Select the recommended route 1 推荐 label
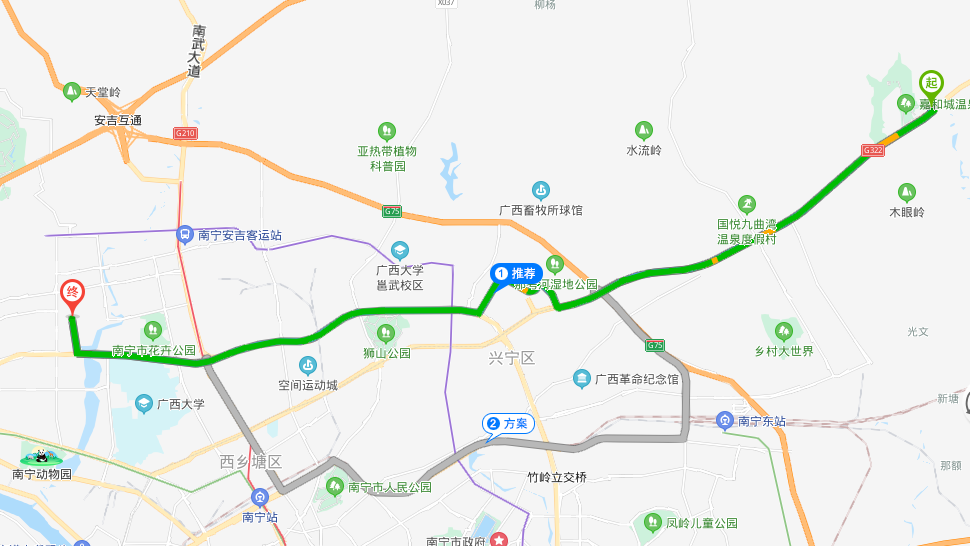Screen dimensions: 970x546 (x=516, y=273)
